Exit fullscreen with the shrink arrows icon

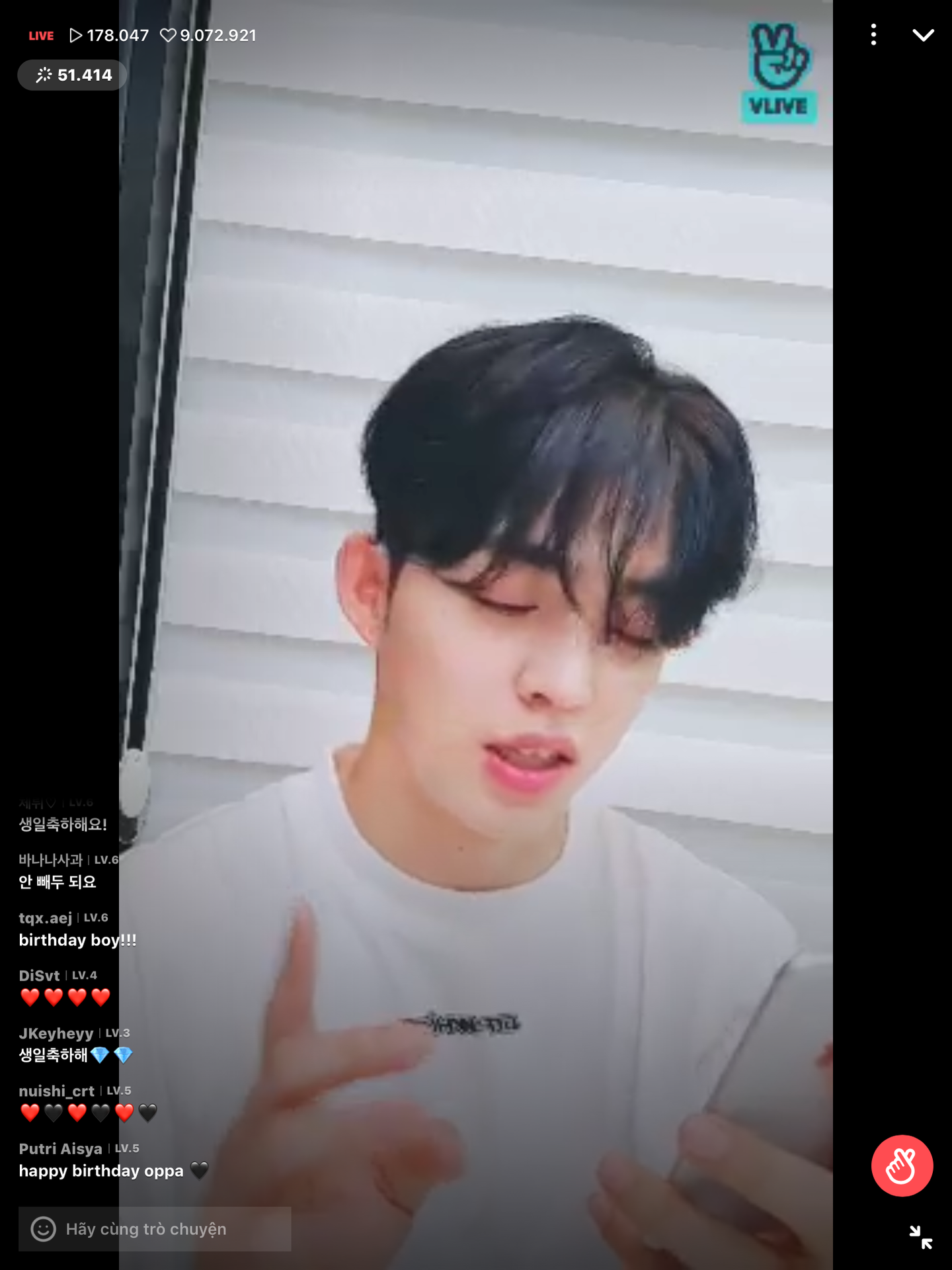pos(920,1236)
